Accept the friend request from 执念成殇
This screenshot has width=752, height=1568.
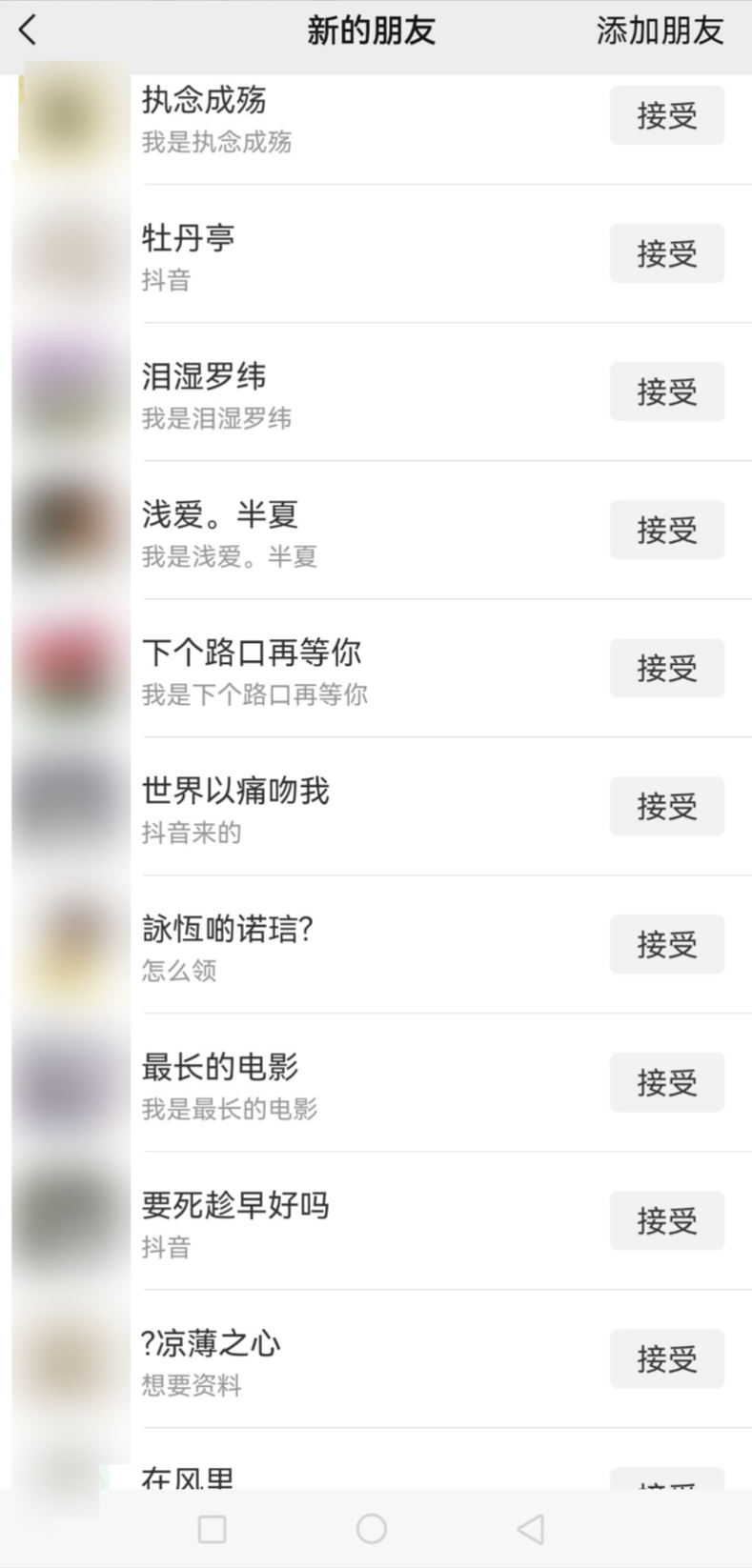click(x=666, y=115)
